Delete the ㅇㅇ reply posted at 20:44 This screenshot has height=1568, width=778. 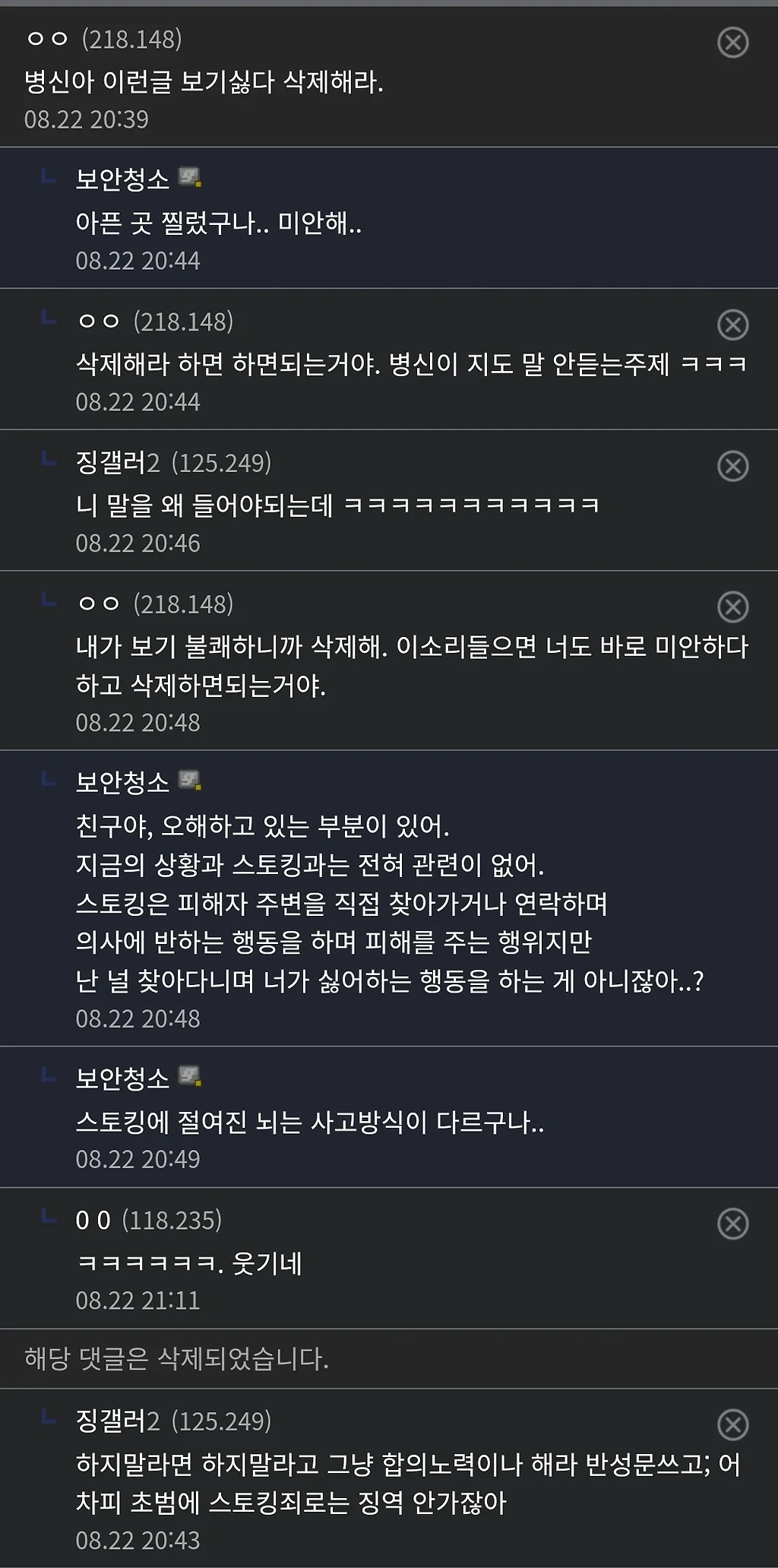(733, 325)
